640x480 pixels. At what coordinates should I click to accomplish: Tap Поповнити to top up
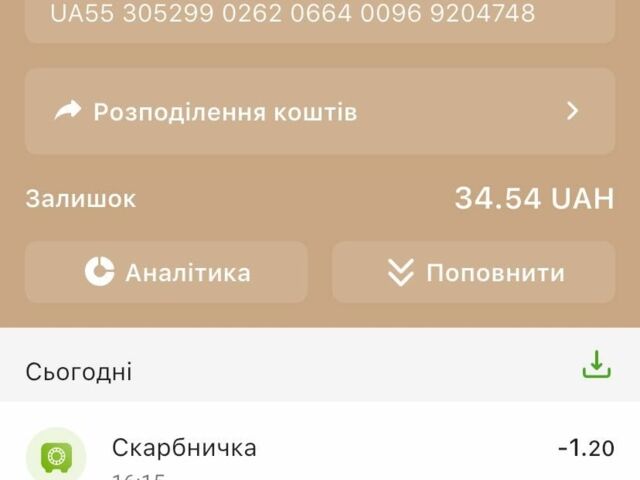click(473, 272)
